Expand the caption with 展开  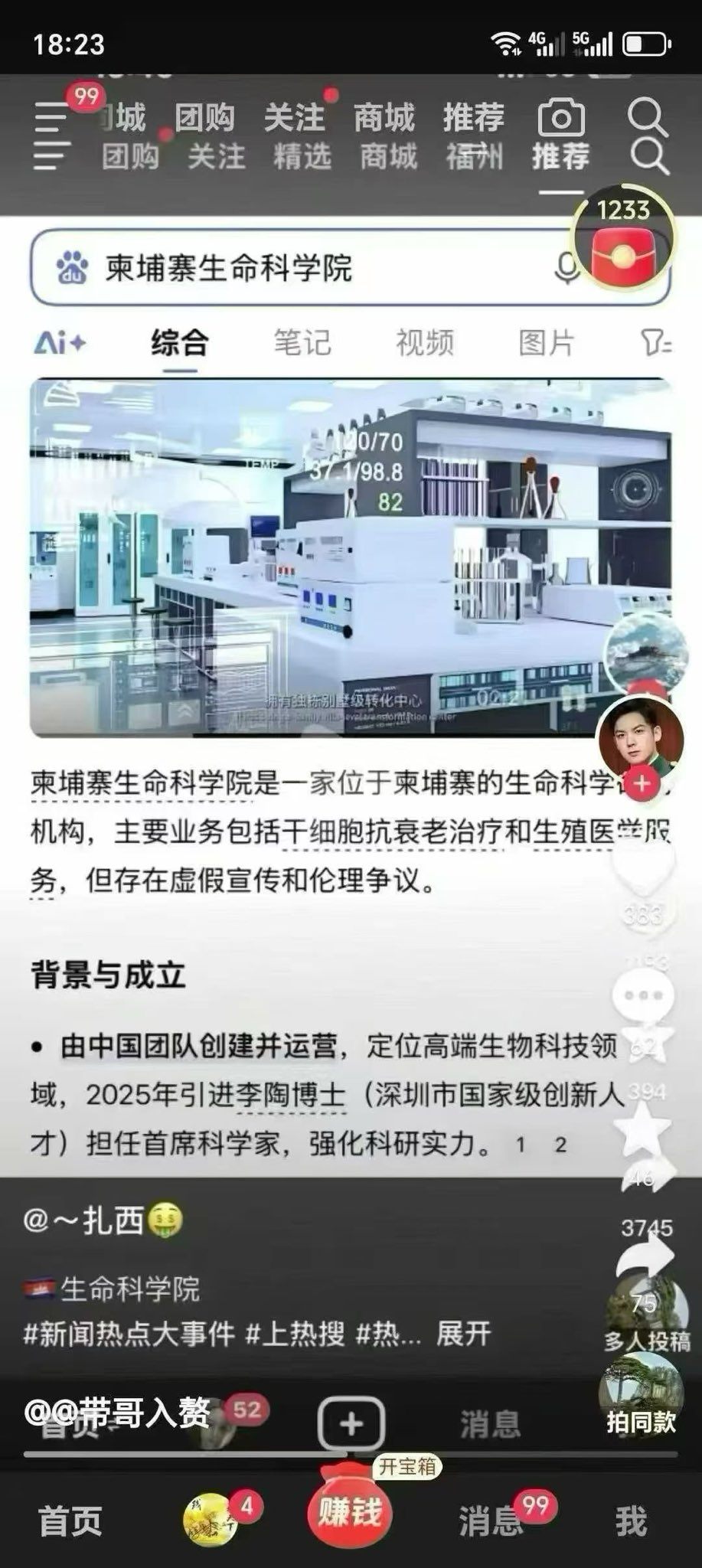pos(463,1334)
